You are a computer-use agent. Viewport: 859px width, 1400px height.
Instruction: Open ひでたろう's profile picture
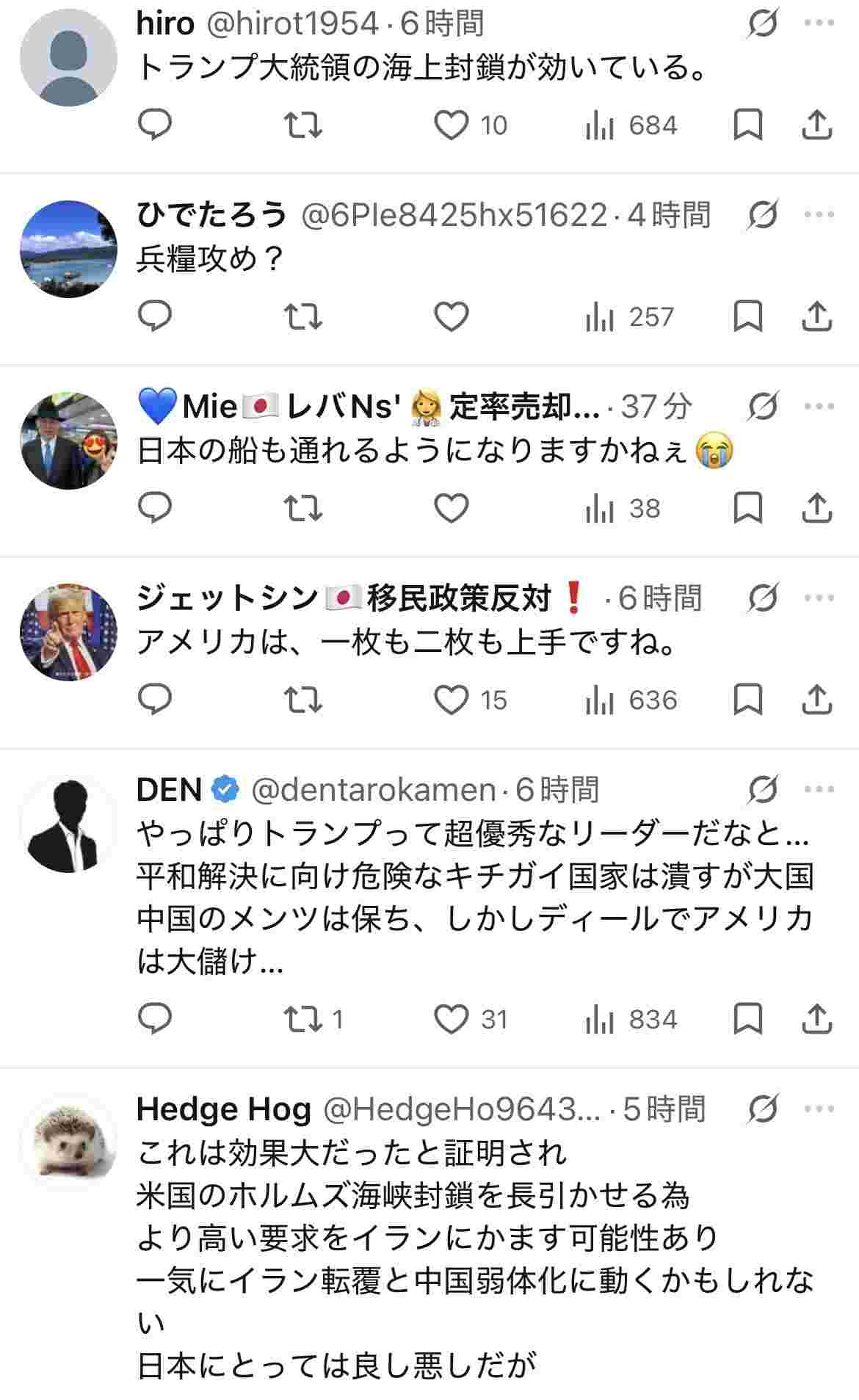pos(68,249)
